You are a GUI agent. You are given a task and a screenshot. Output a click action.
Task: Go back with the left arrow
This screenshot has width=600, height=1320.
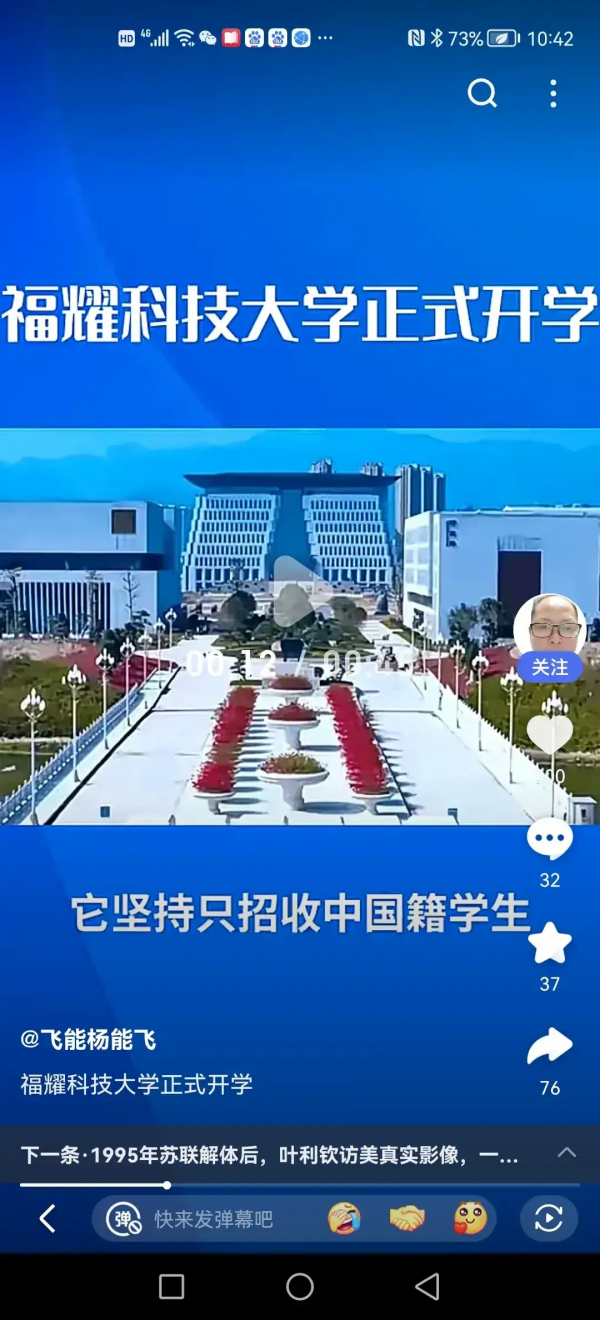tap(46, 1218)
